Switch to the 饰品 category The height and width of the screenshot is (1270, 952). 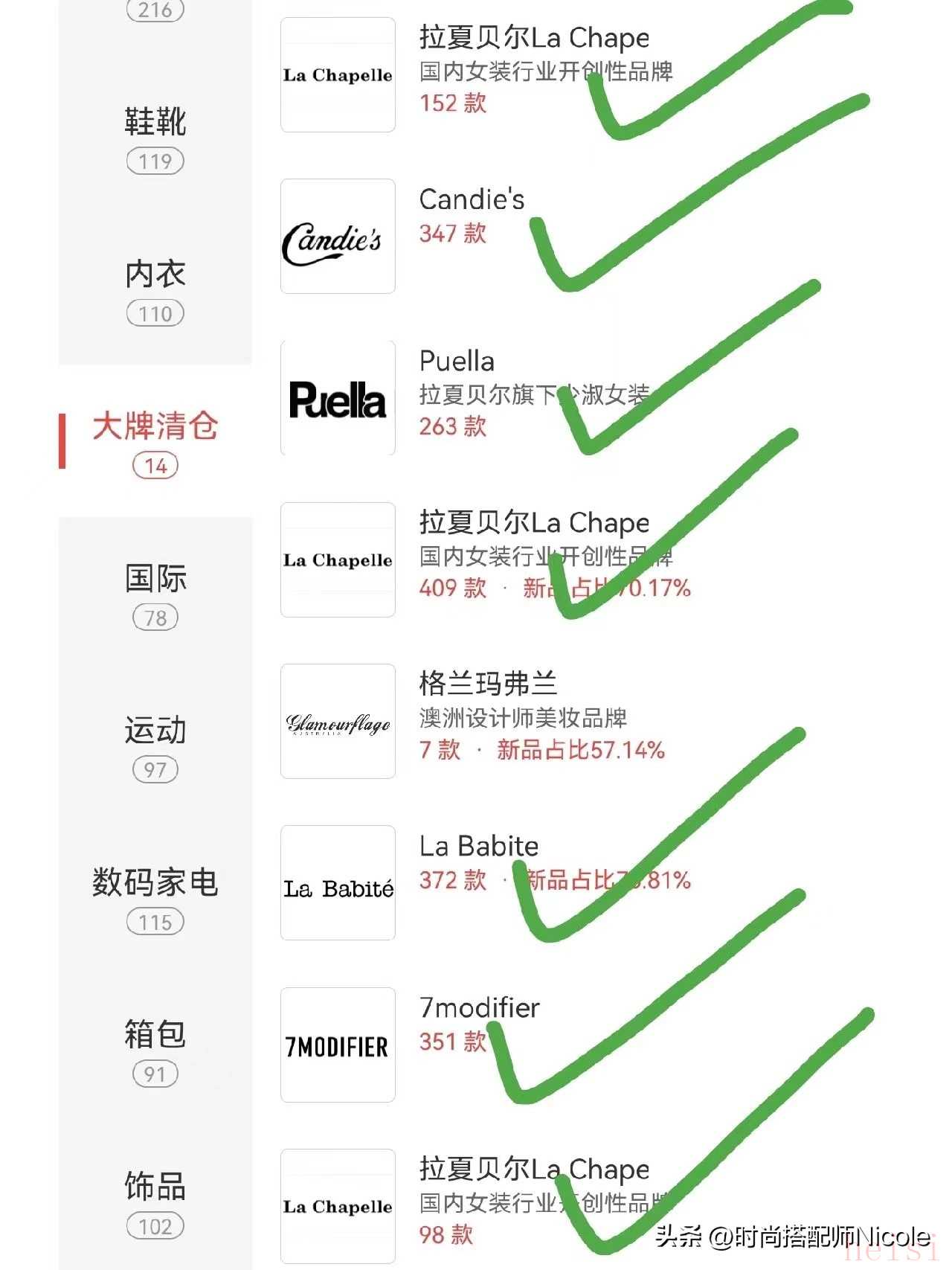[x=155, y=1202]
